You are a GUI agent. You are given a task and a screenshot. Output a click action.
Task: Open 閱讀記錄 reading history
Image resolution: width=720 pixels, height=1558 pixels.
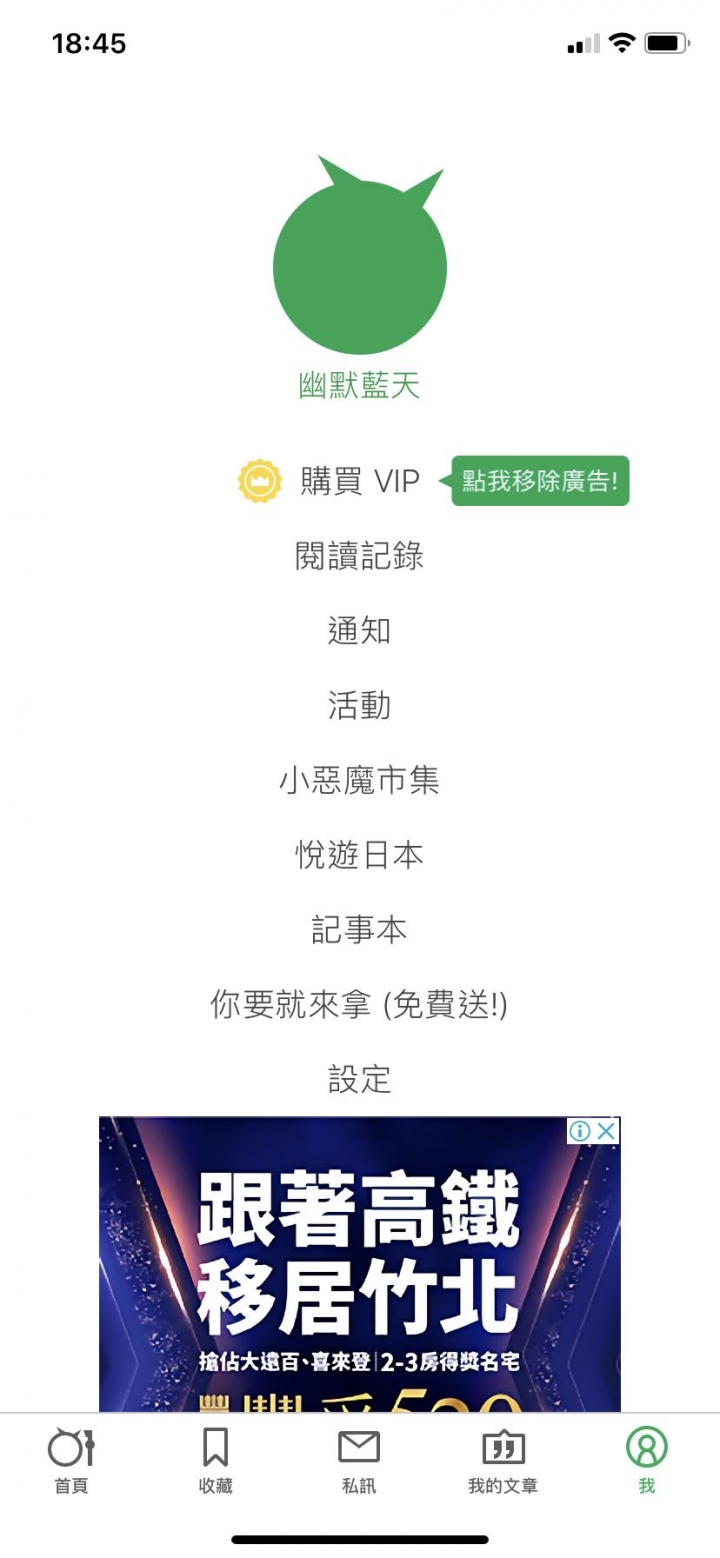pos(359,556)
